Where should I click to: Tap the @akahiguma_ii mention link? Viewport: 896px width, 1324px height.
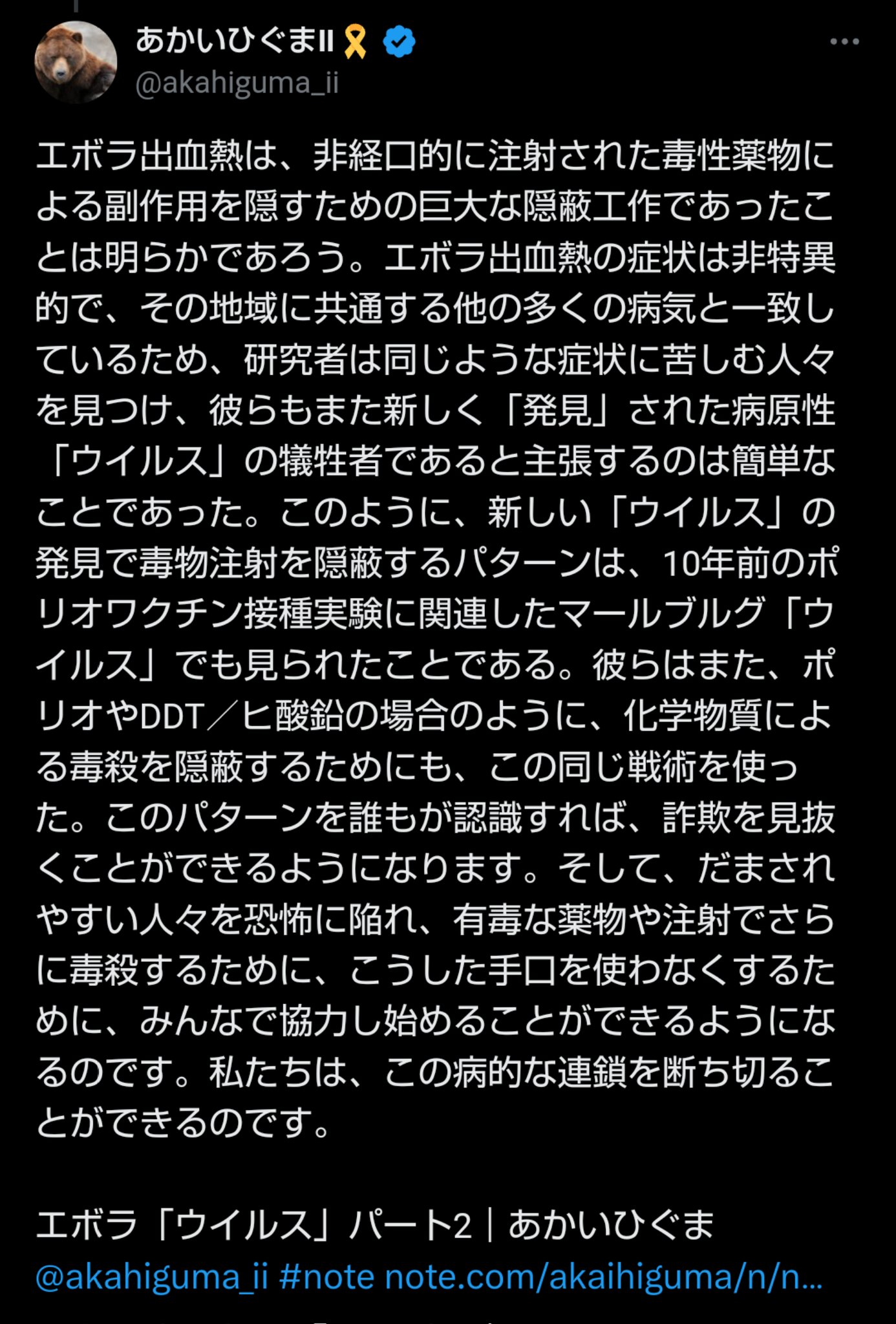click(152, 1277)
